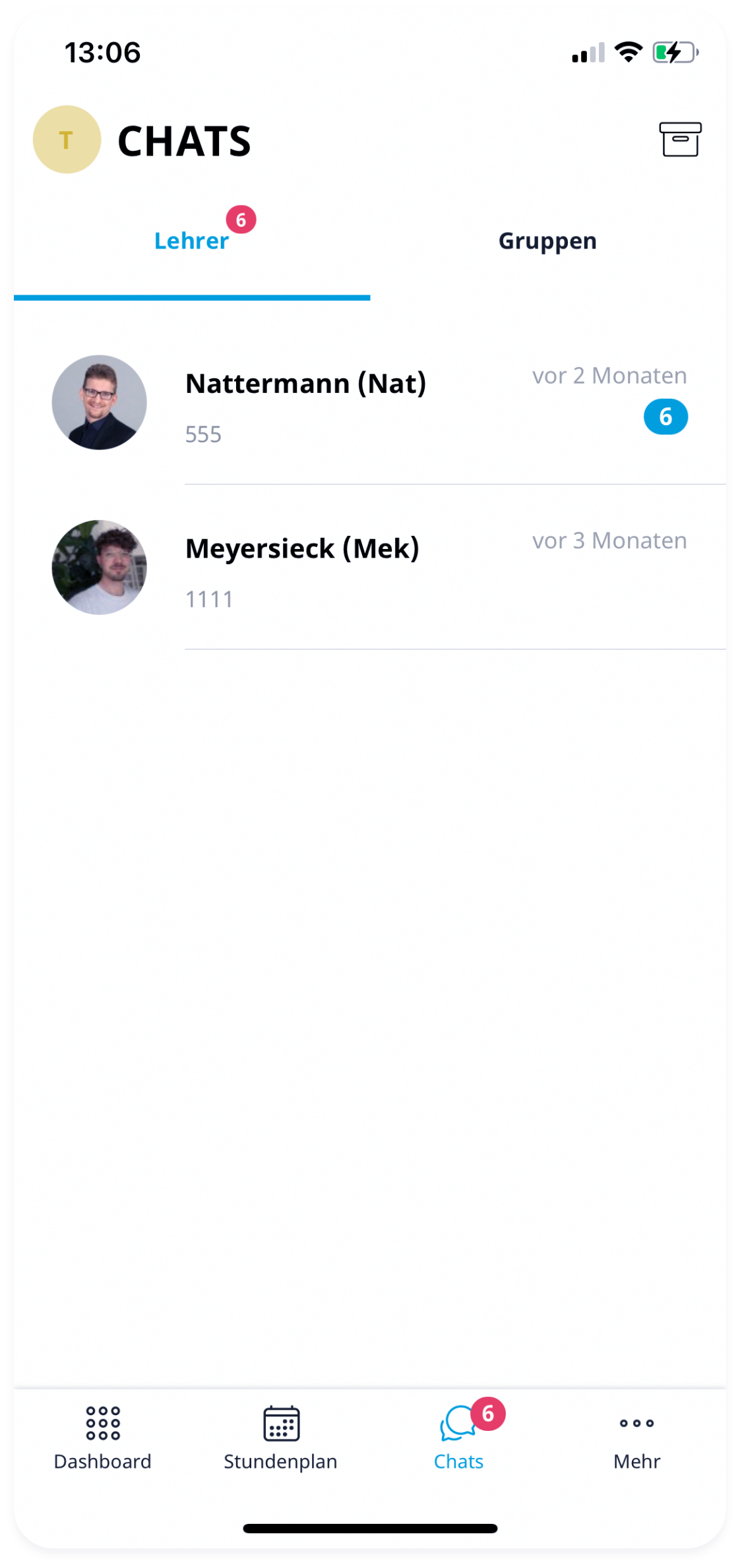740x1568 pixels.
Task: Open the chat with Nattermann (Nat)
Action: (369, 403)
